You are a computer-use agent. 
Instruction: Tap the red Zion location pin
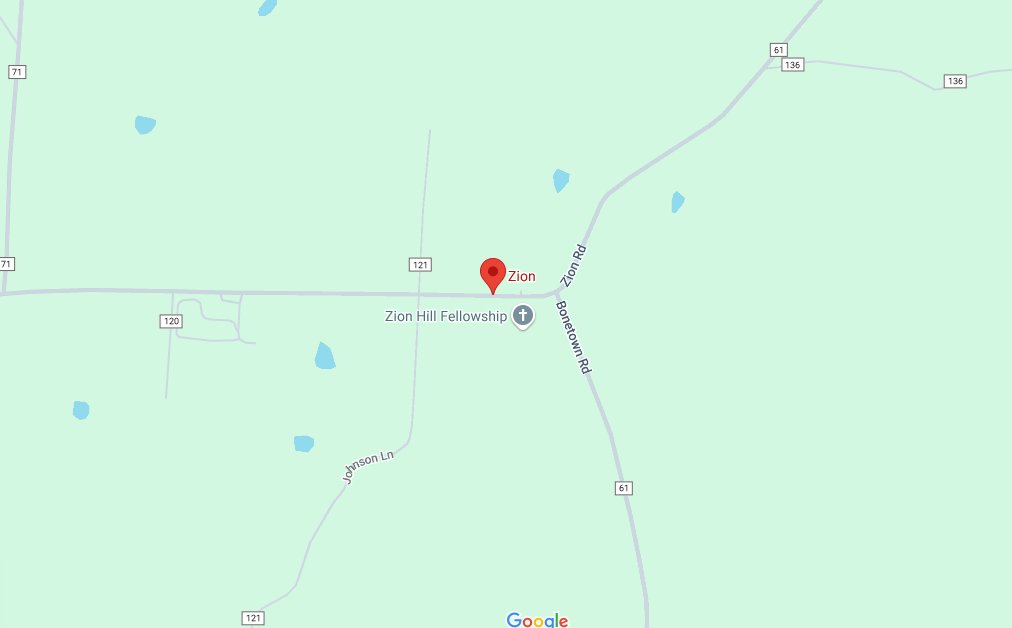coord(492,273)
